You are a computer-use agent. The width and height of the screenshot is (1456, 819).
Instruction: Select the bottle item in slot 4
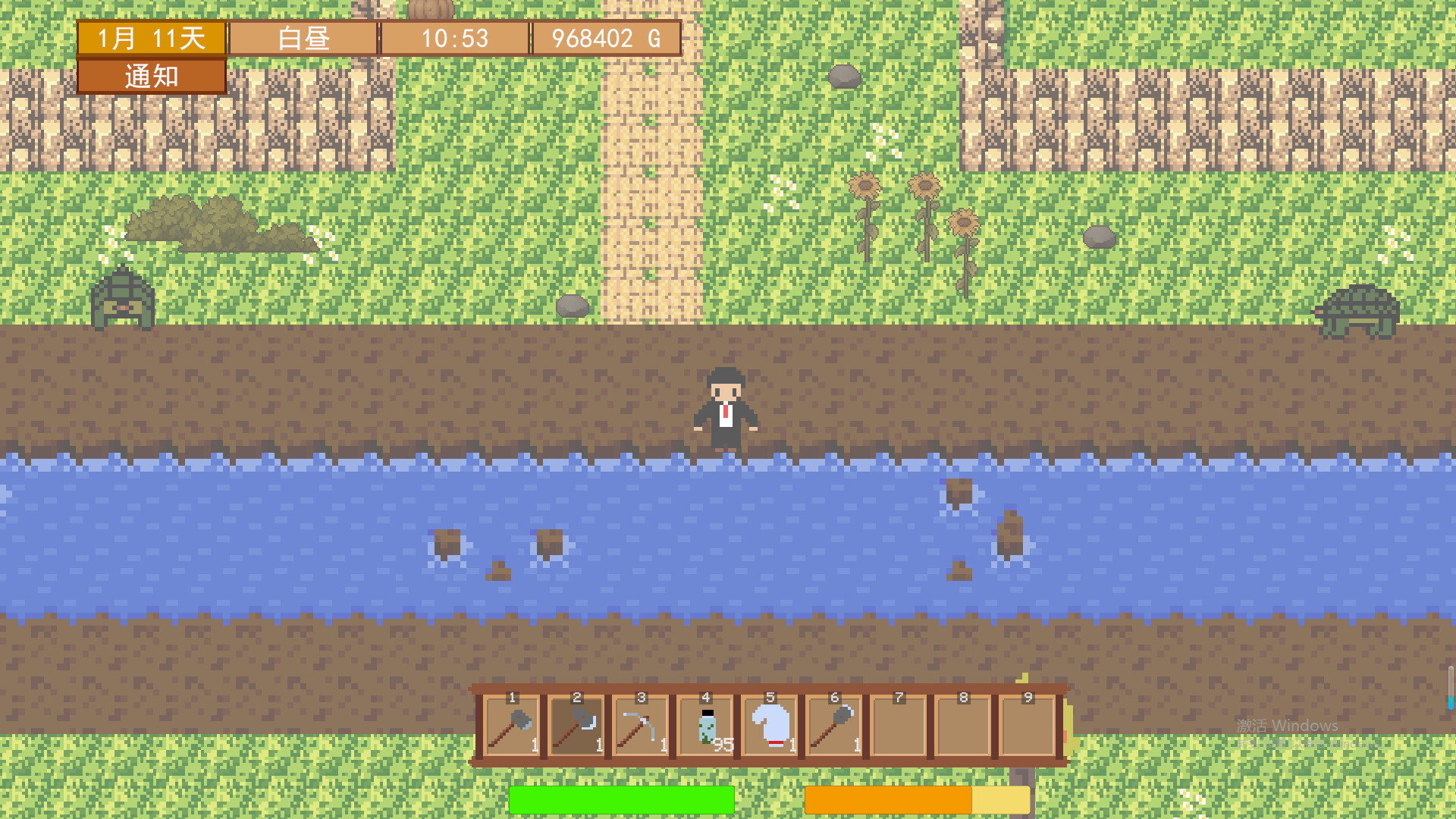(x=705, y=726)
